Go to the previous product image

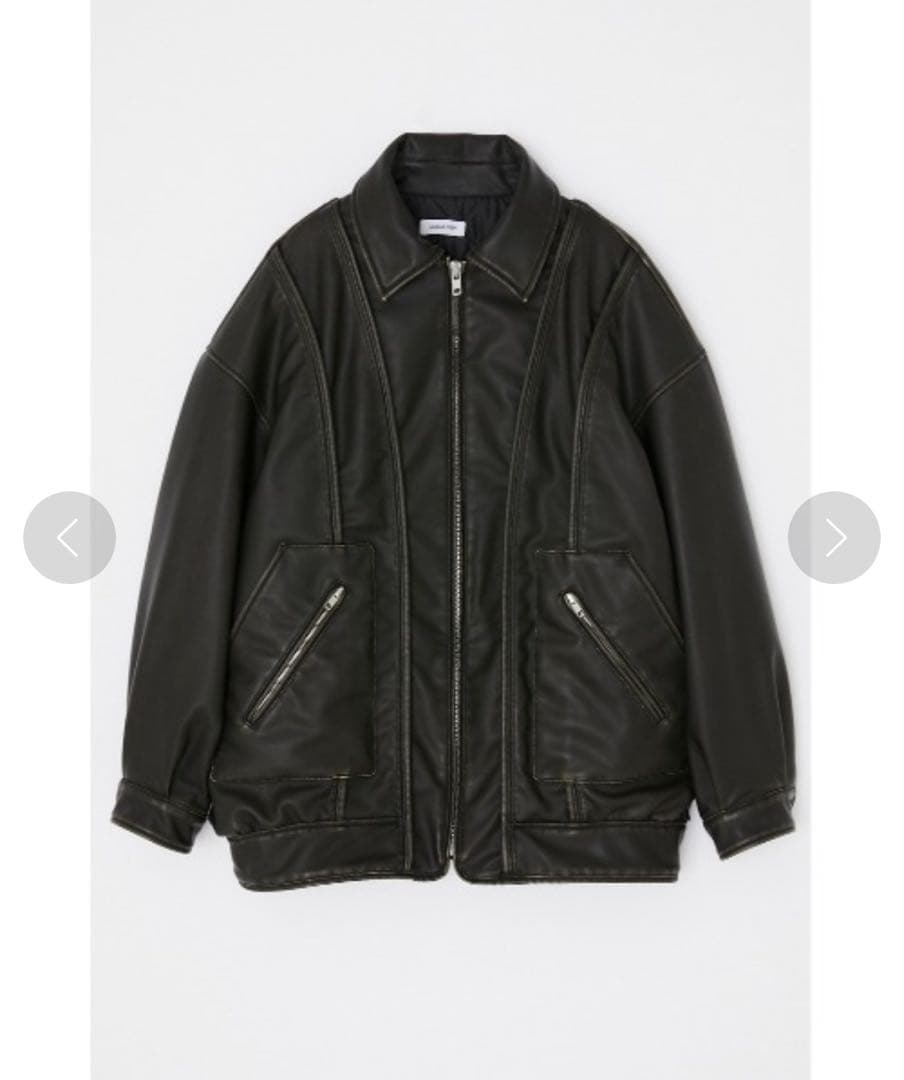point(69,537)
